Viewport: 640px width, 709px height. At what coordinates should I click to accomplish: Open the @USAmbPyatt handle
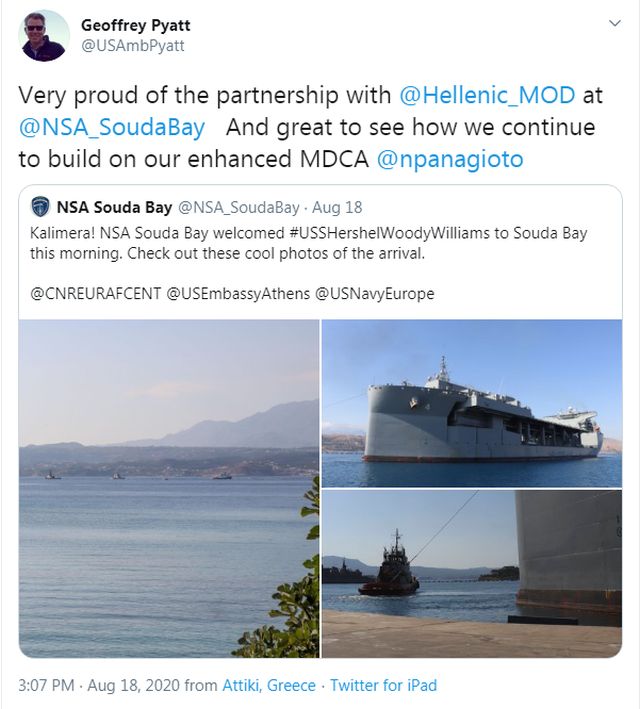132,46
